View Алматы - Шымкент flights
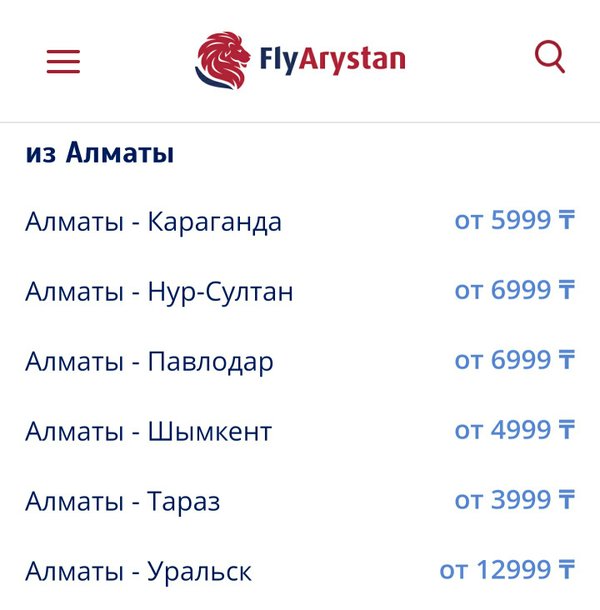Viewport: 600px width, 610px height. [148, 432]
